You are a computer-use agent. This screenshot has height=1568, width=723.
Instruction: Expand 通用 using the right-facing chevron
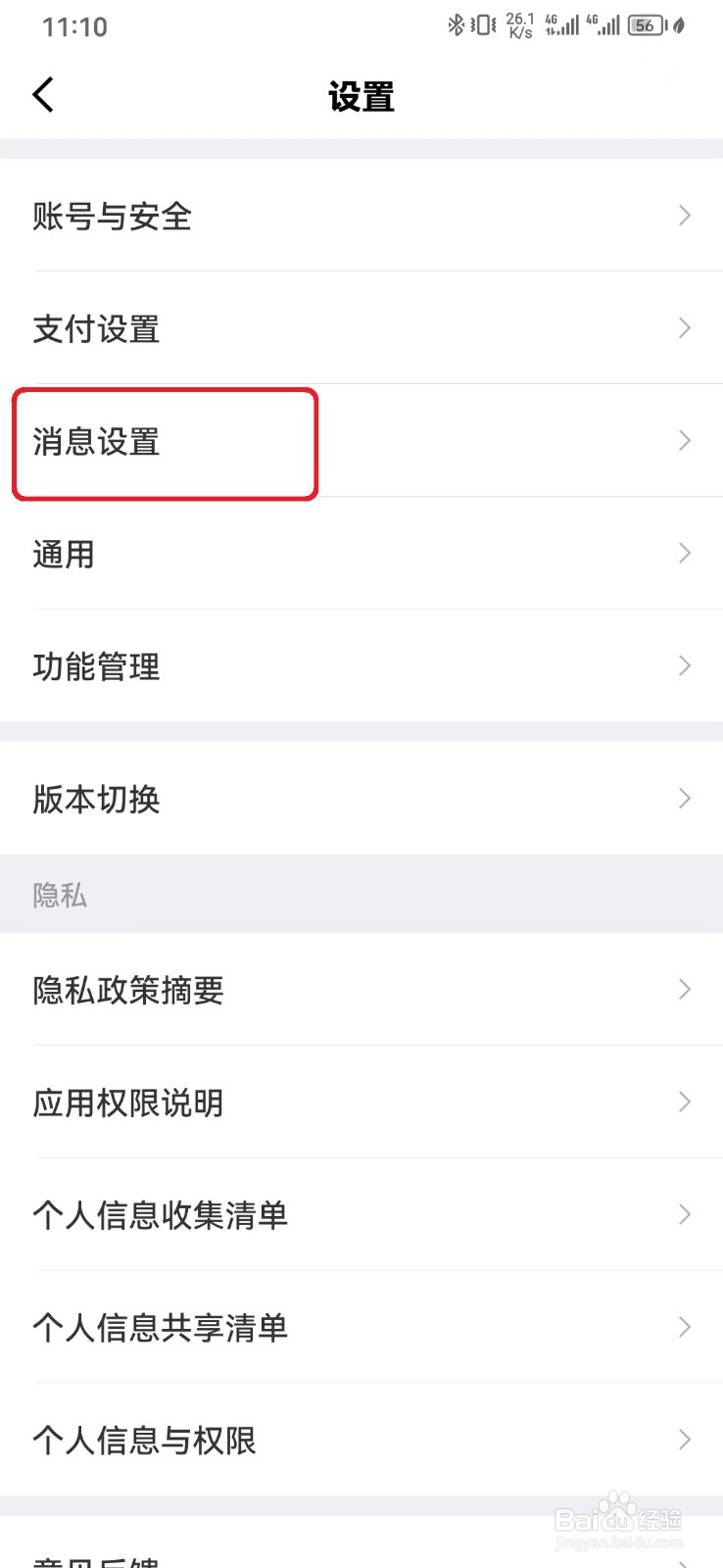coord(684,554)
